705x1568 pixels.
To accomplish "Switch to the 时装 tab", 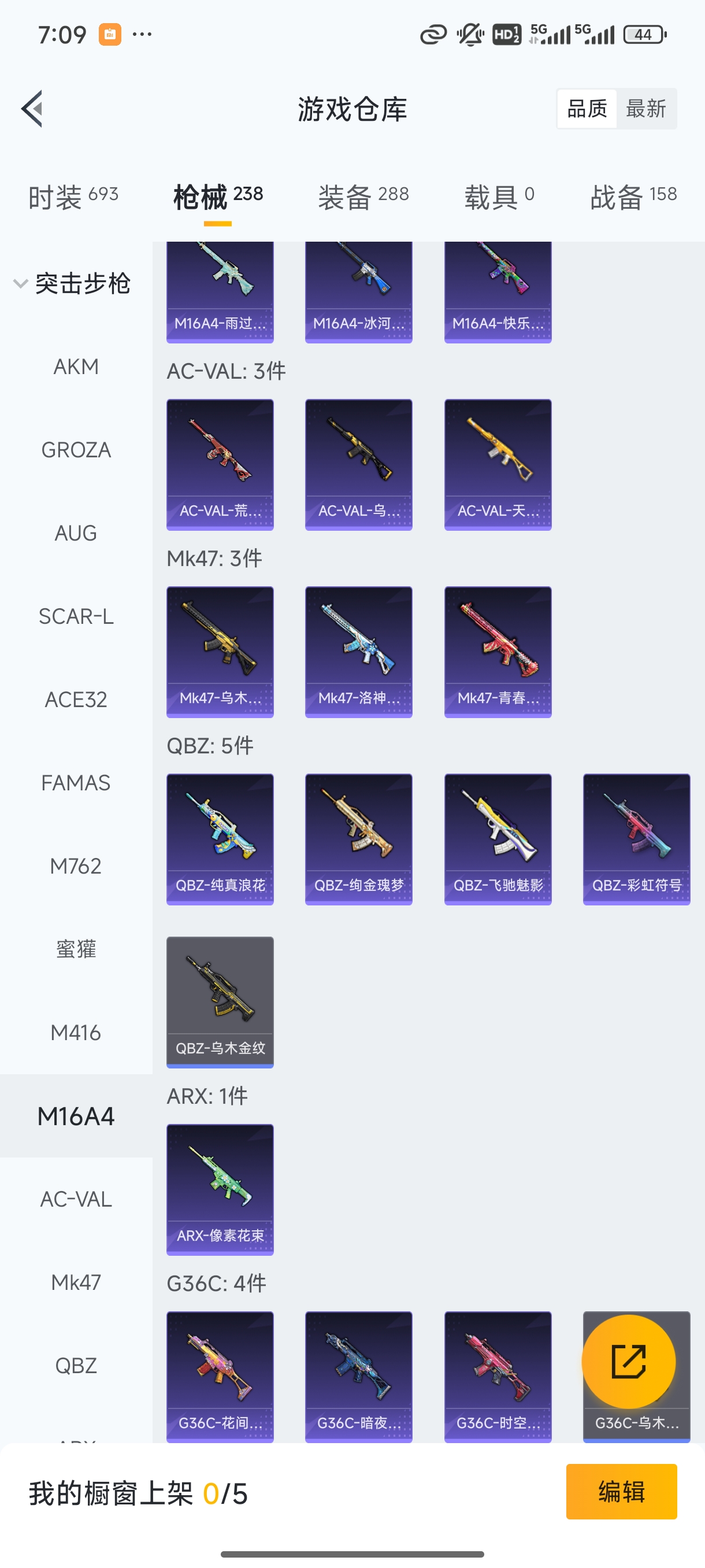I will [73, 197].
